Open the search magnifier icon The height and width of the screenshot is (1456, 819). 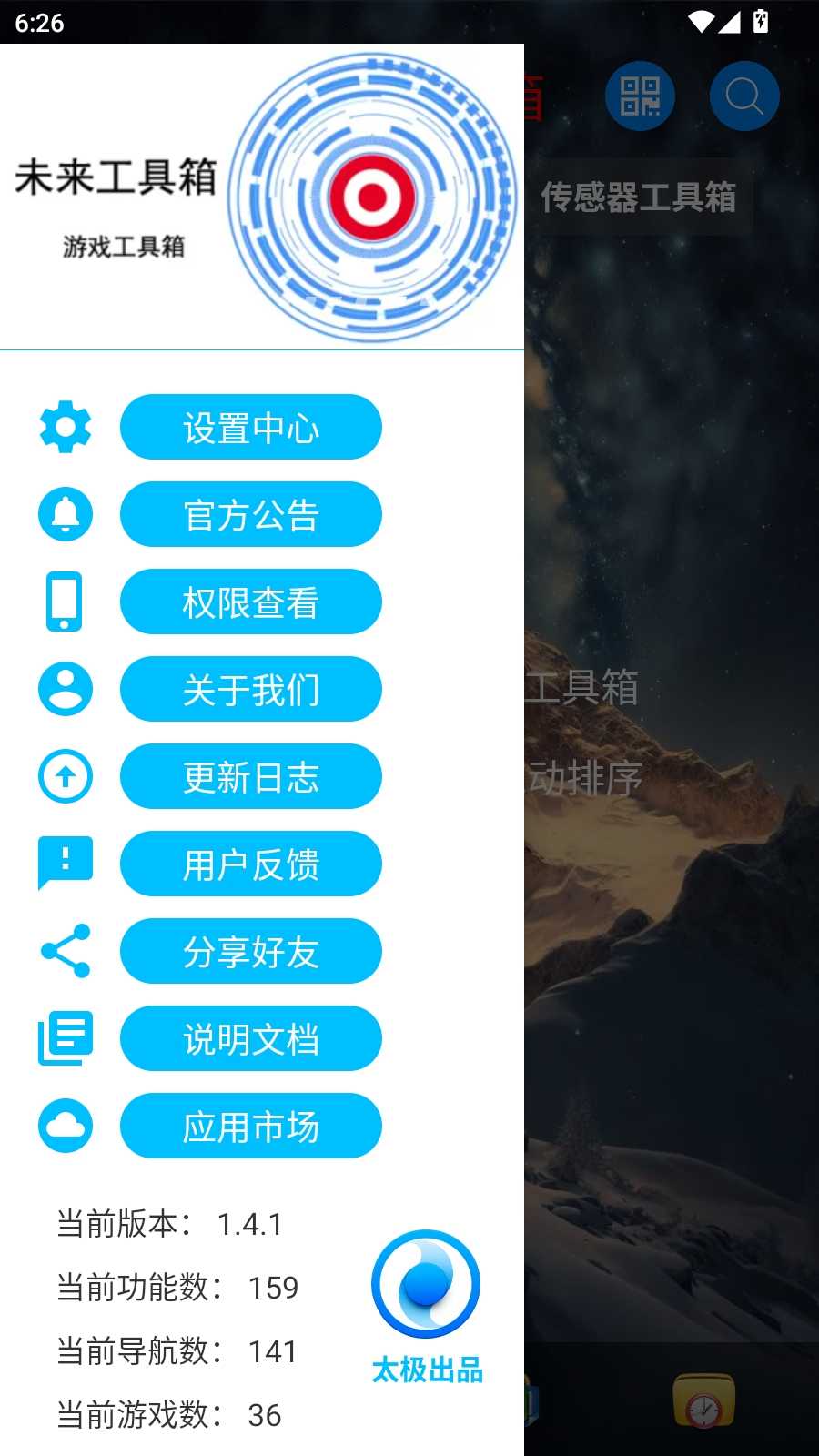pyautogui.click(x=743, y=96)
